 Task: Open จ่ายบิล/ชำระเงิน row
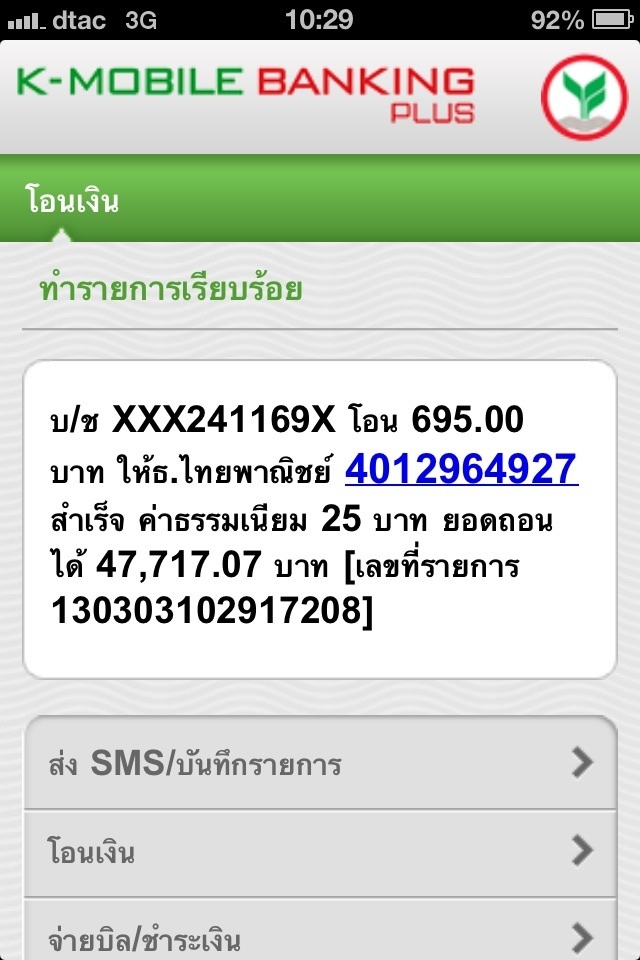click(320, 937)
